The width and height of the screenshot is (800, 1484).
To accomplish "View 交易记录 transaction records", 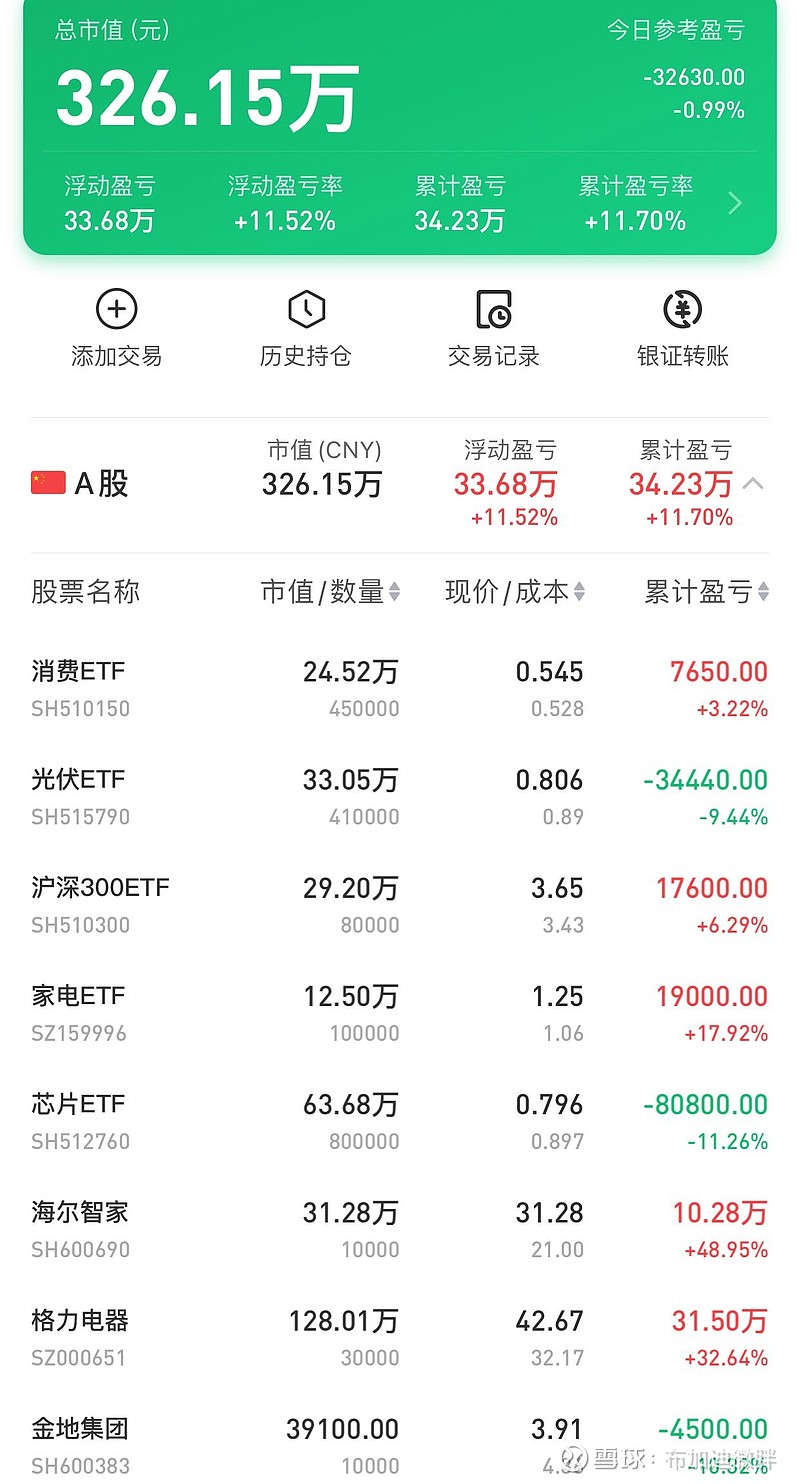I will click(x=494, y=329).
